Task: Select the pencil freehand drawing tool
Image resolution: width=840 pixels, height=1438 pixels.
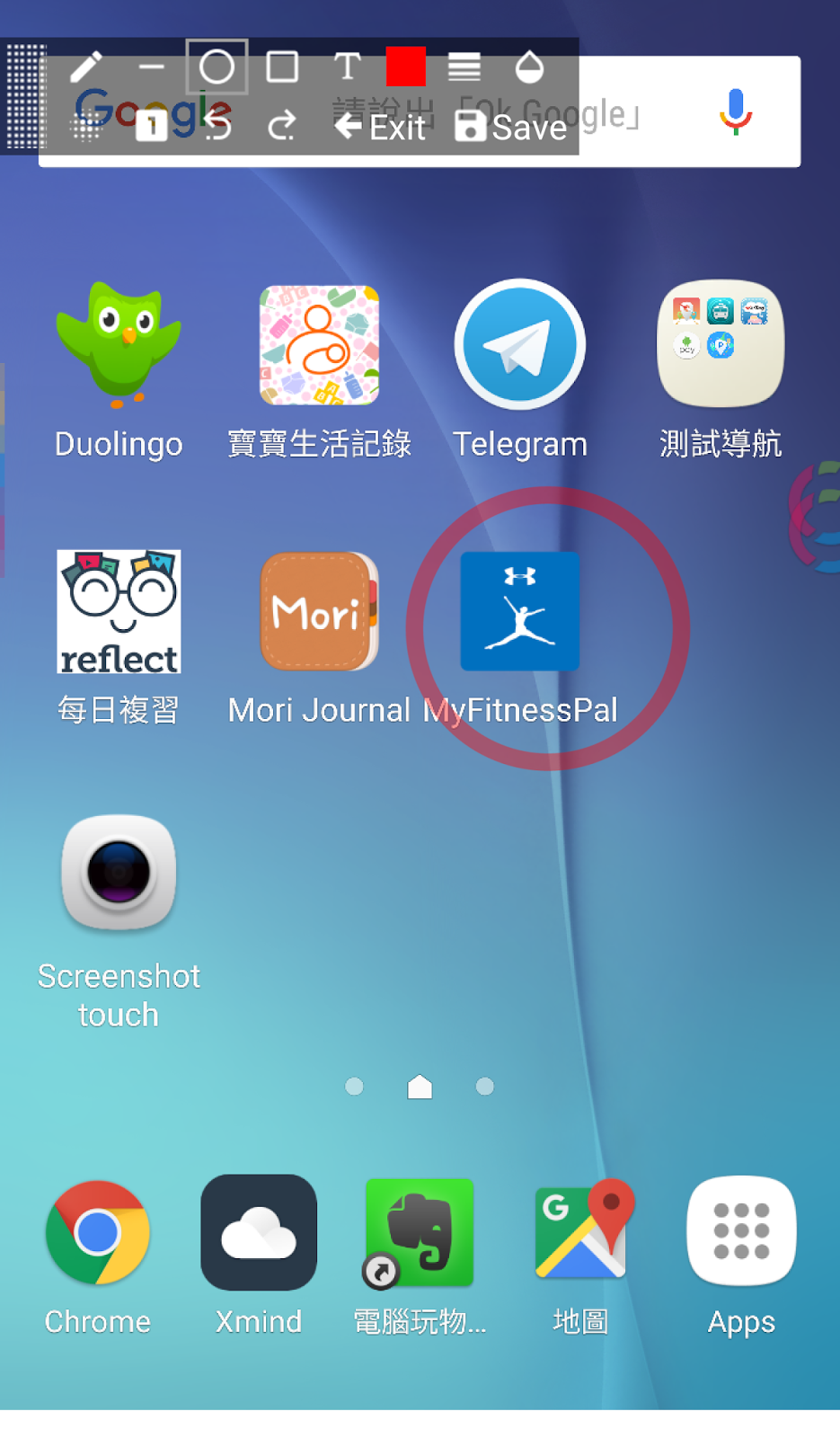Action: pos(86,67)
